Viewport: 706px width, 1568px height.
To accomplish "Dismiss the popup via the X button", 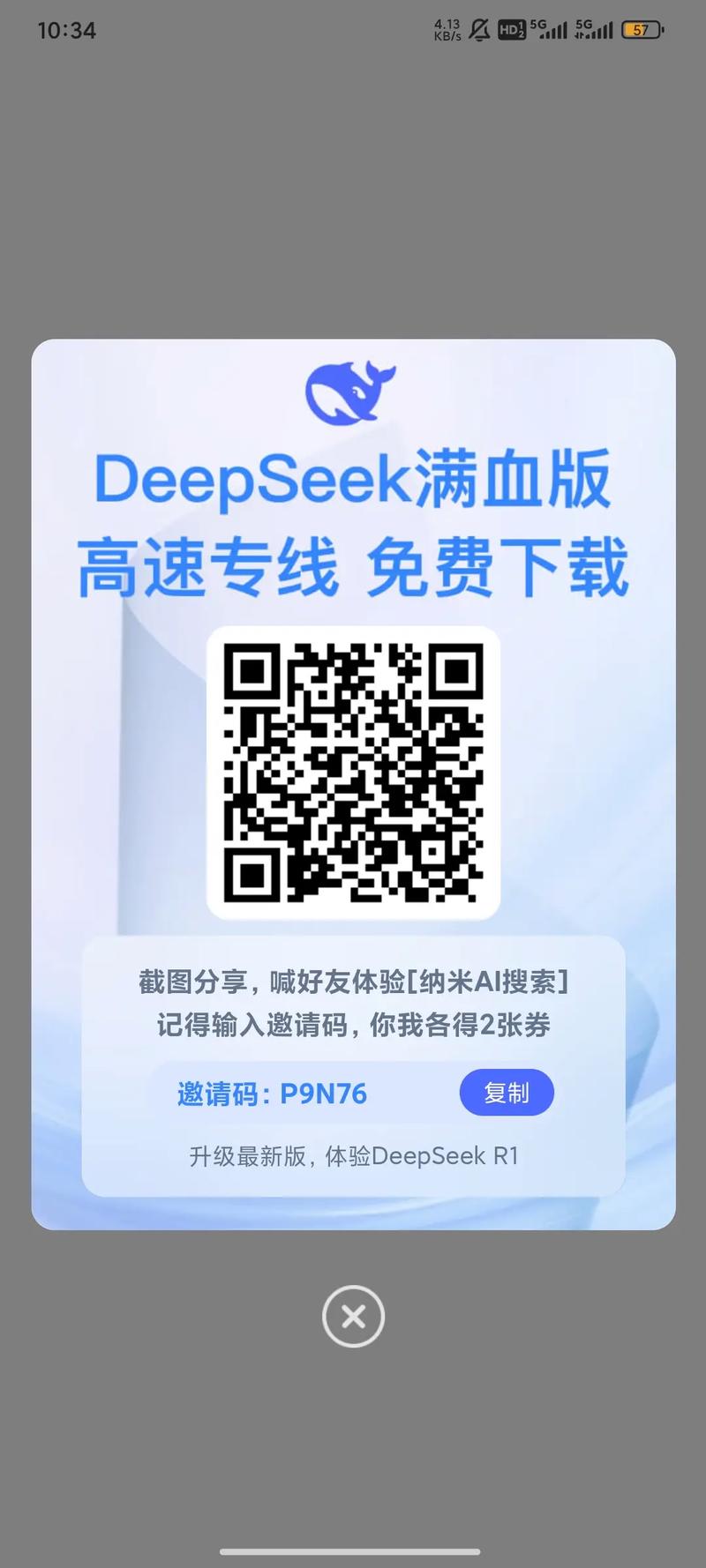I will [x=353, y=1316].
